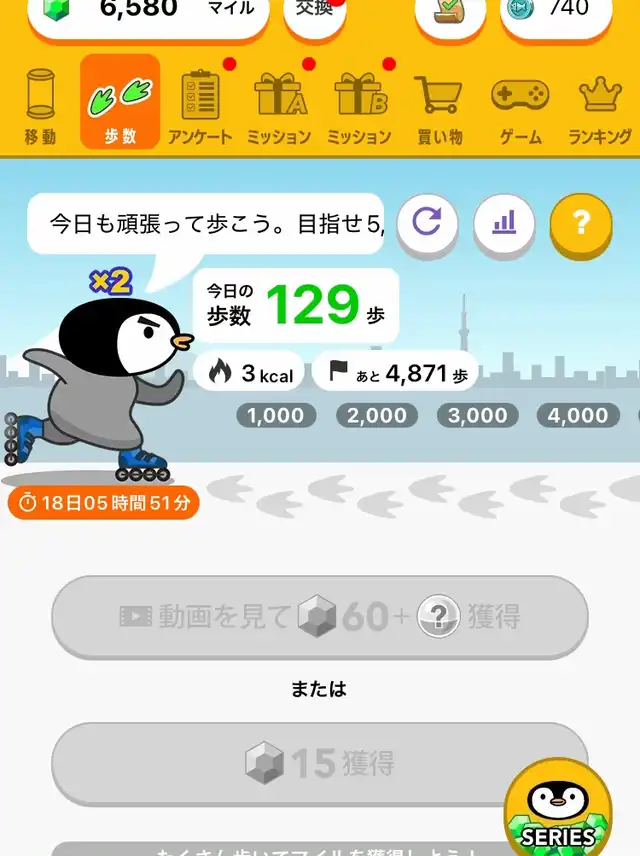Go to the 買い物 tab

pos(439,105)
